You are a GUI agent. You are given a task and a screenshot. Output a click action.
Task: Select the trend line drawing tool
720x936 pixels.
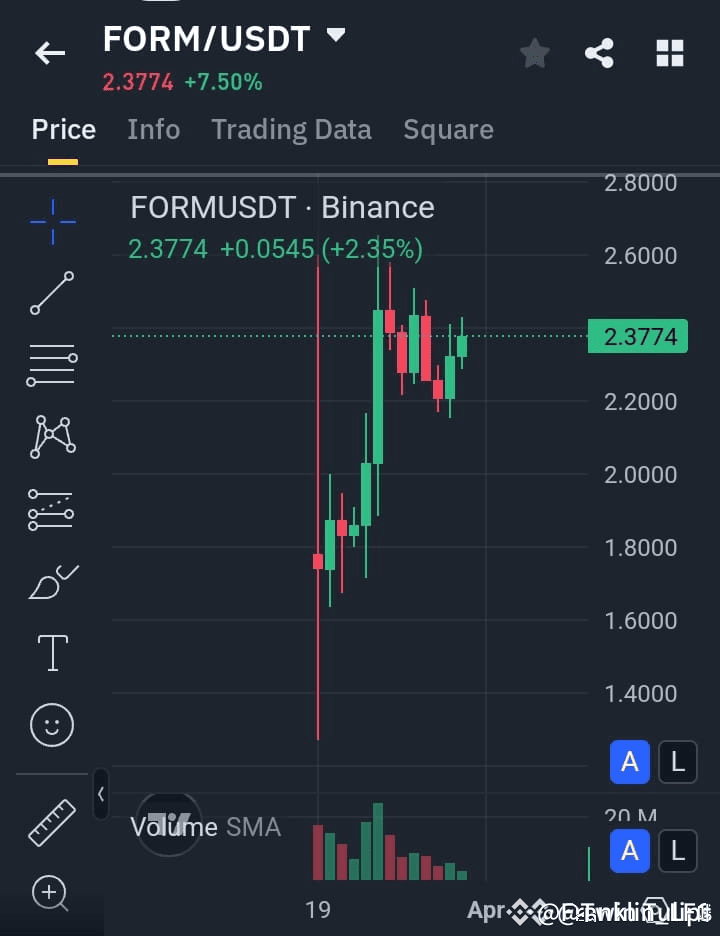[x=50, y=293]
